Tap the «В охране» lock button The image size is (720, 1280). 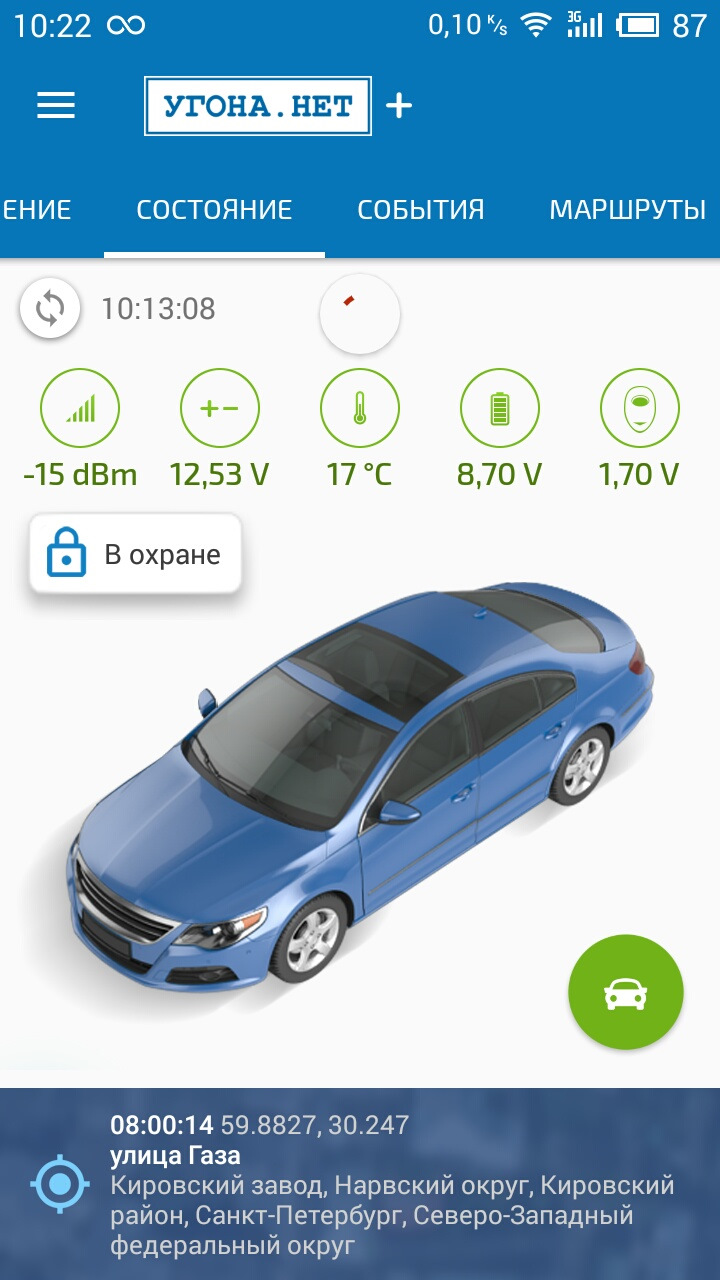pos(136,555)
